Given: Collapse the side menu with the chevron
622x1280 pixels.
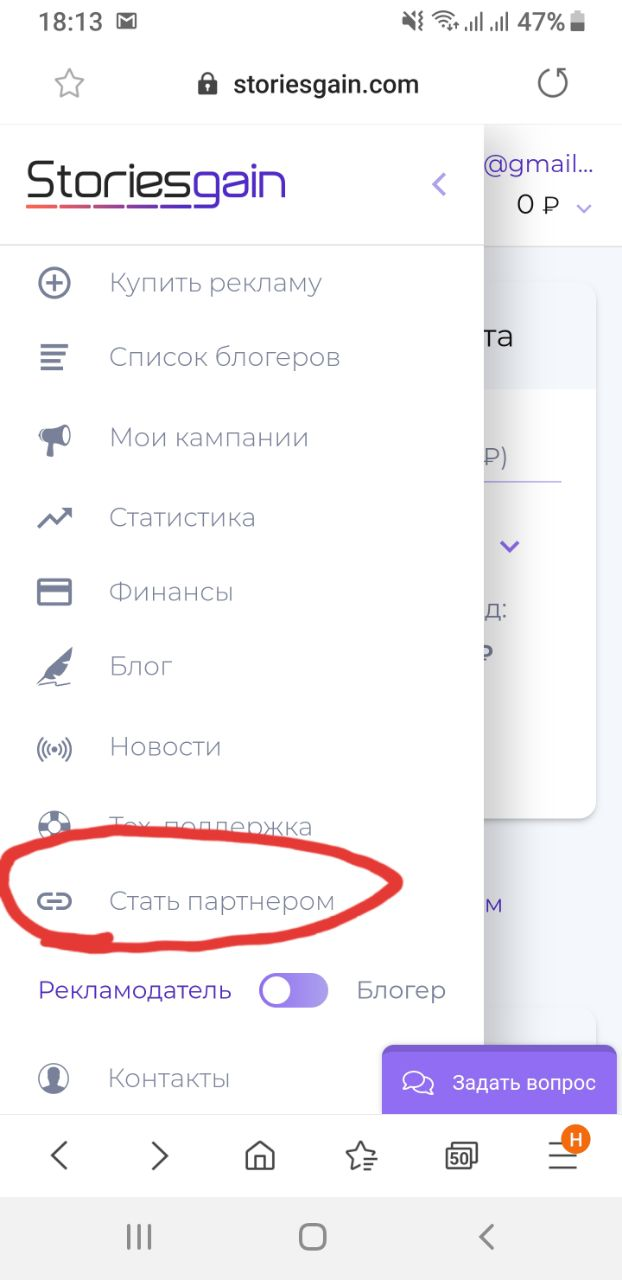Looking at the screenshot, I should click(x=438, y=184).
